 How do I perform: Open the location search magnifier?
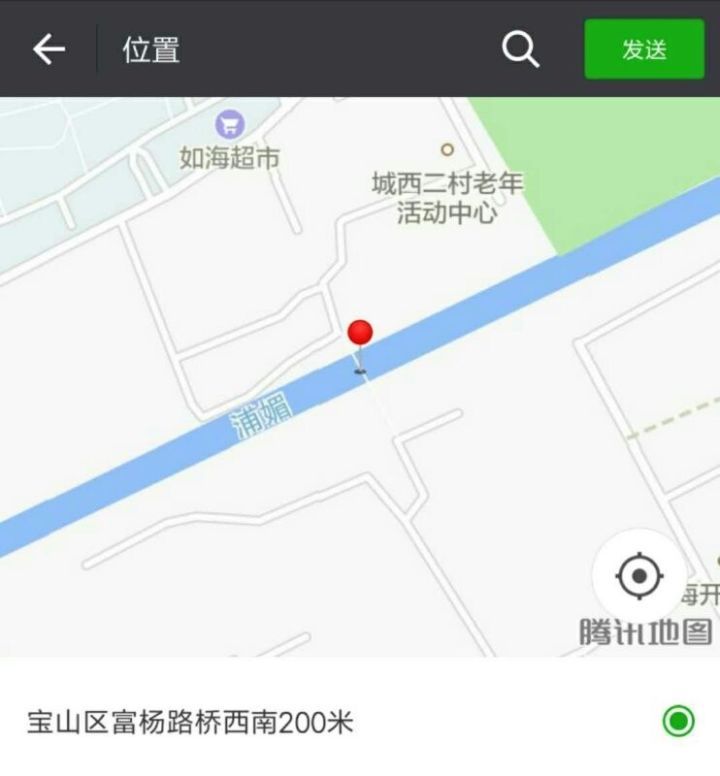(520, 49)
